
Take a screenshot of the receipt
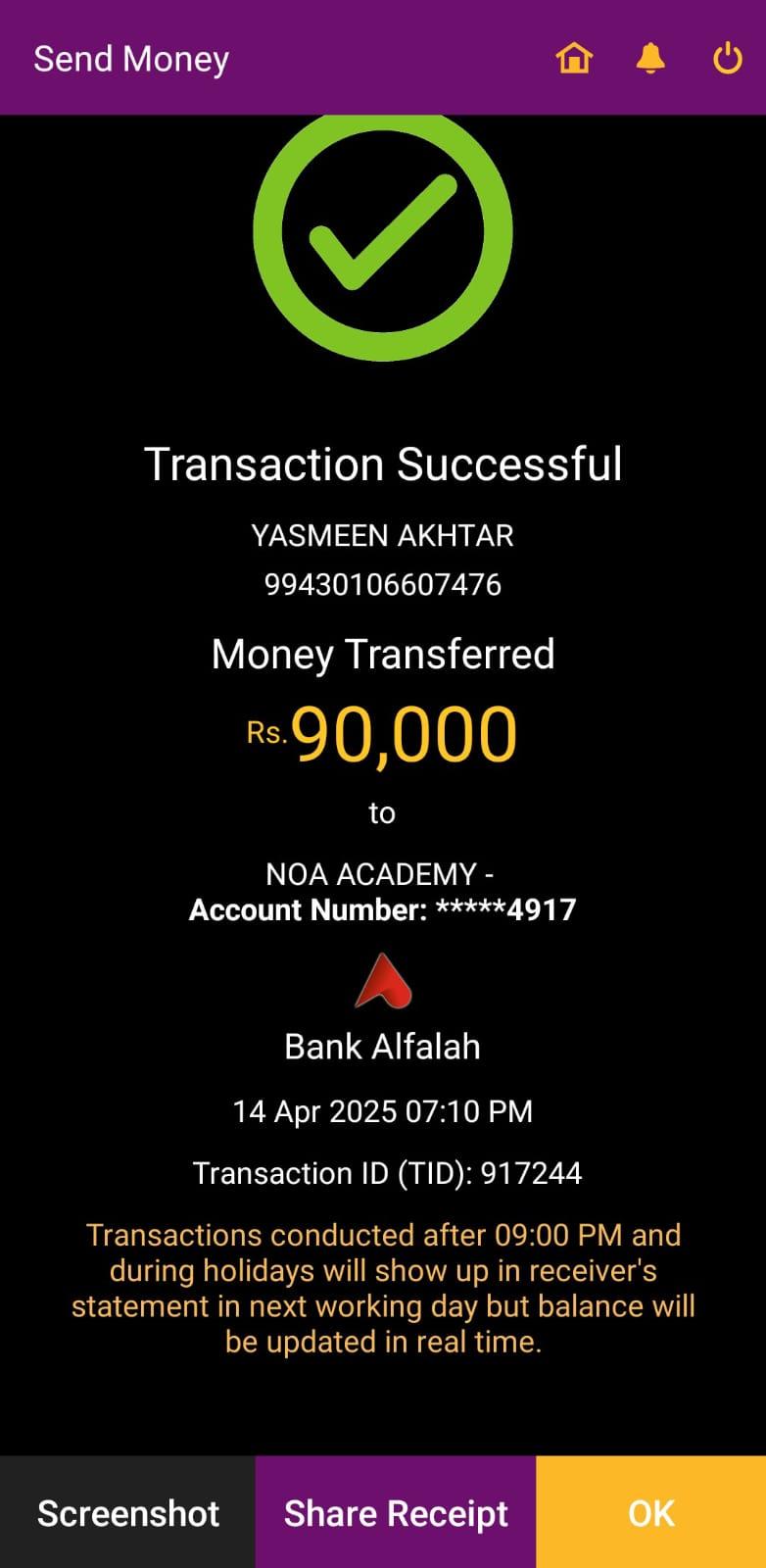pos(127,1513)
